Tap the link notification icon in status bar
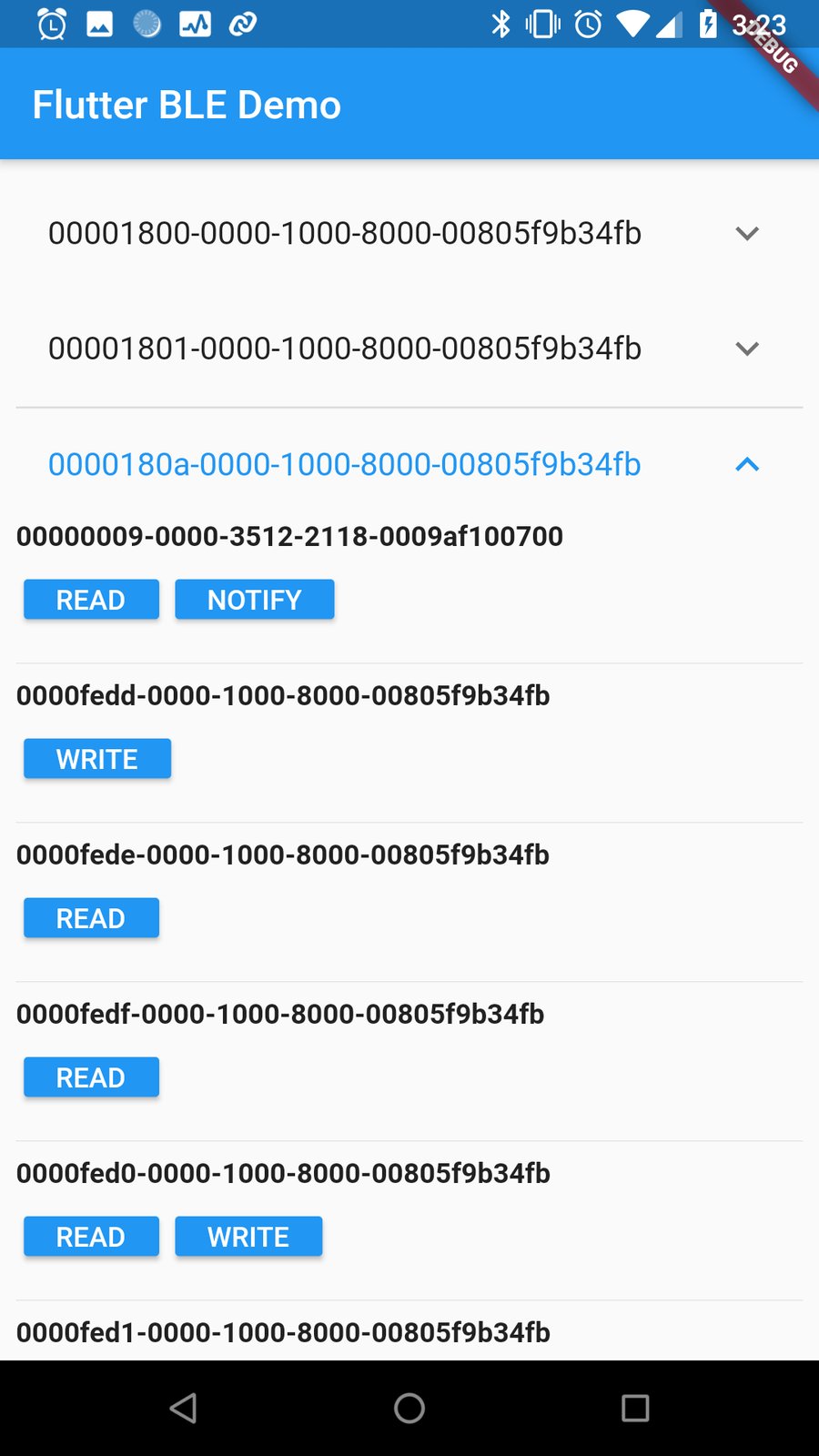Image resolution: width=819 pixels, height=1456 pixels. 241,24
